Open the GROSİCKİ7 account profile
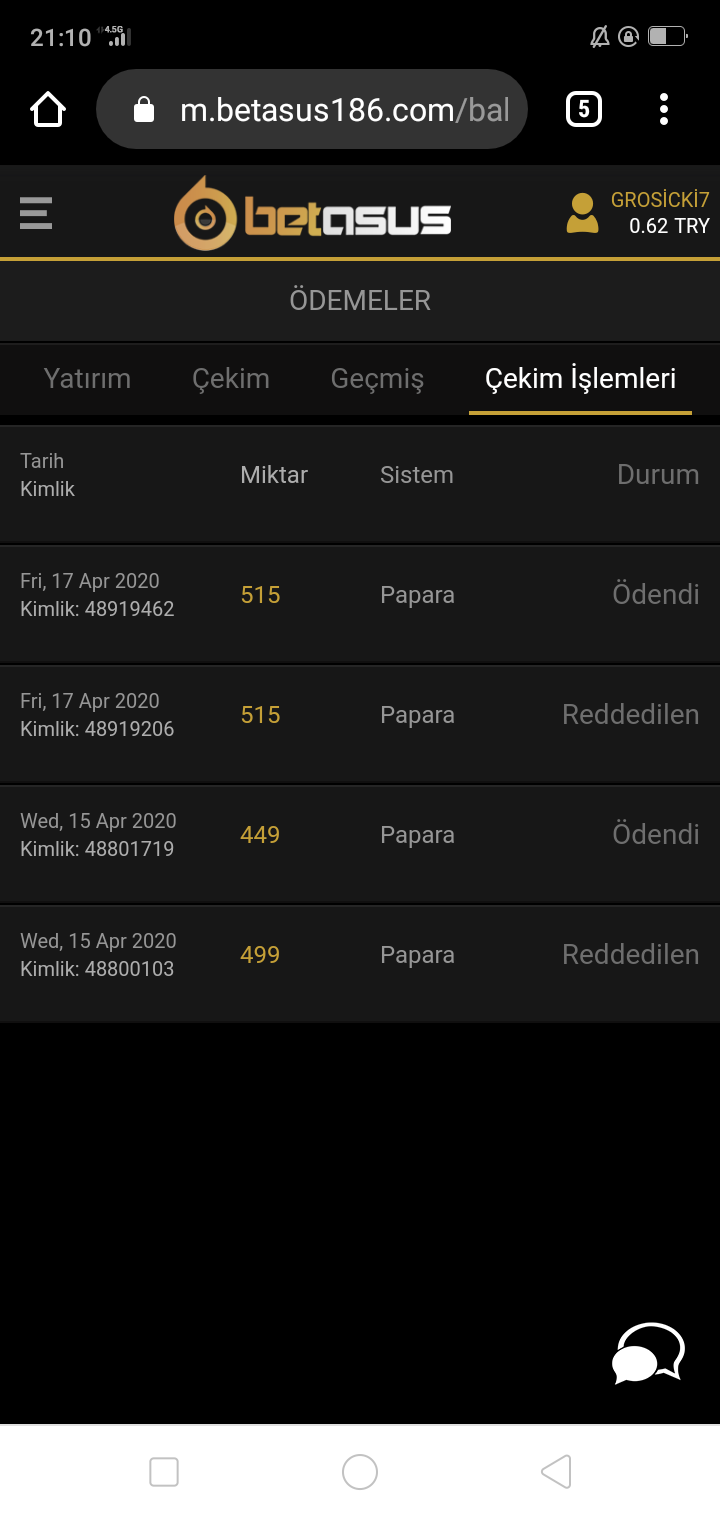Screen dimensions: 720x1520 (x=638, y=213)
